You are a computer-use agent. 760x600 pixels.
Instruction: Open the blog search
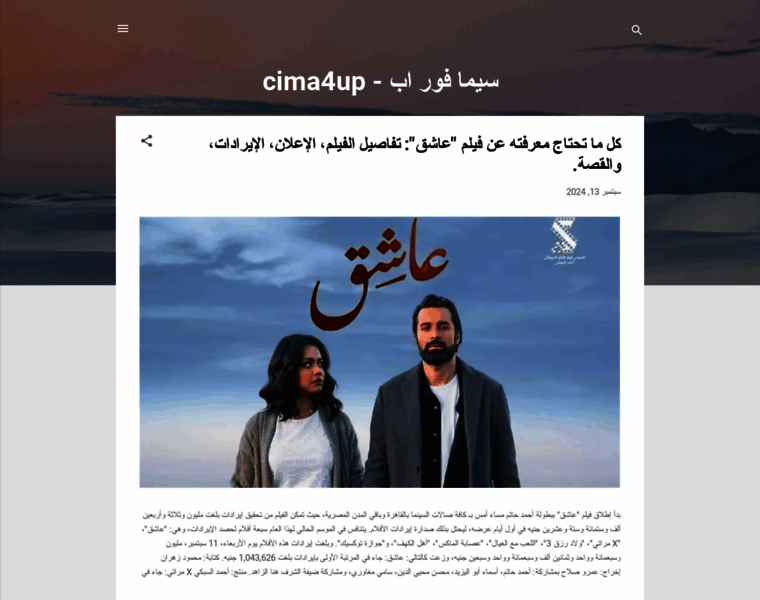coord(637,30)
